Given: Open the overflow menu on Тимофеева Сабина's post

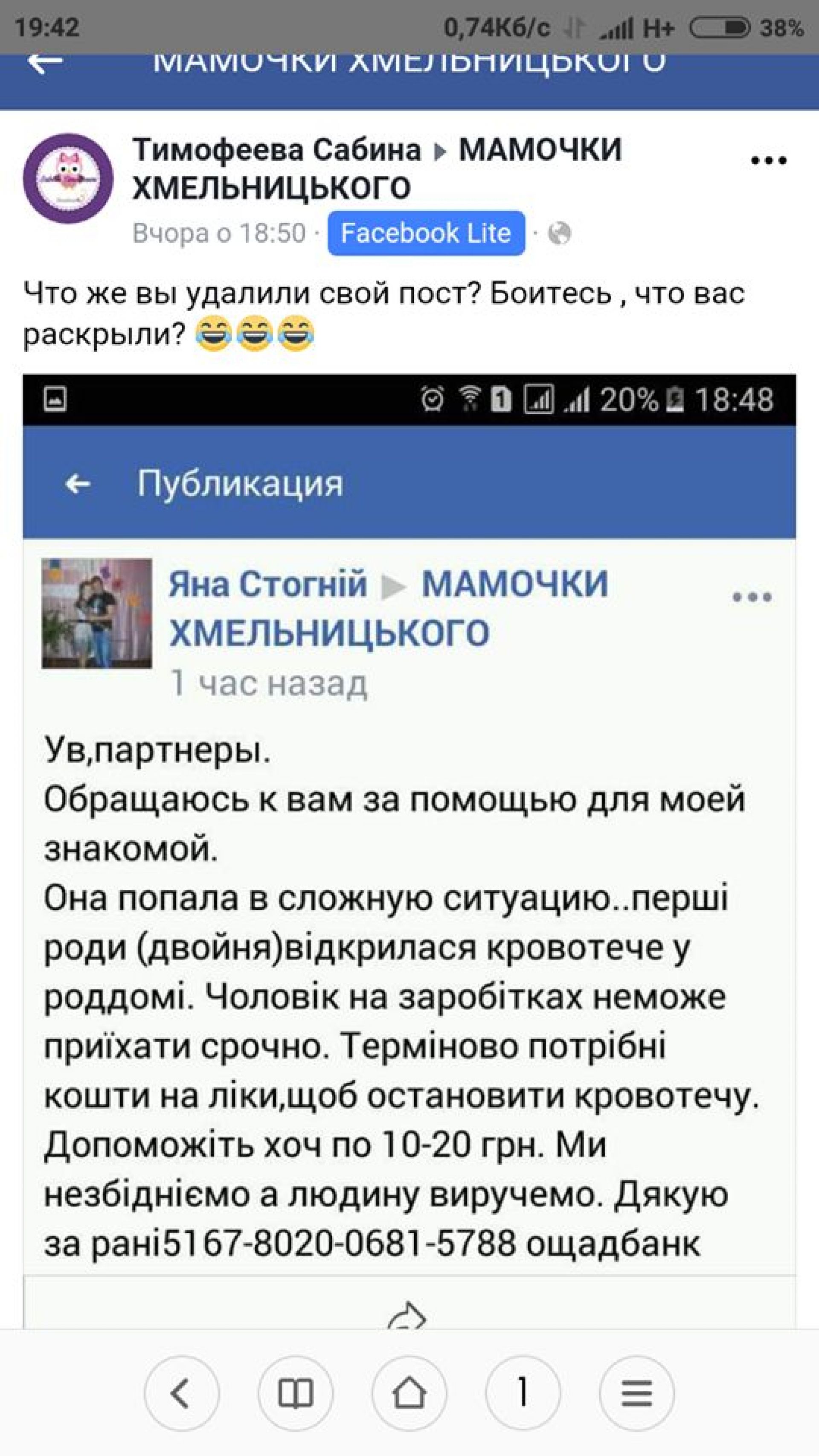Looking at the screenshot, I should click(768, 161).
